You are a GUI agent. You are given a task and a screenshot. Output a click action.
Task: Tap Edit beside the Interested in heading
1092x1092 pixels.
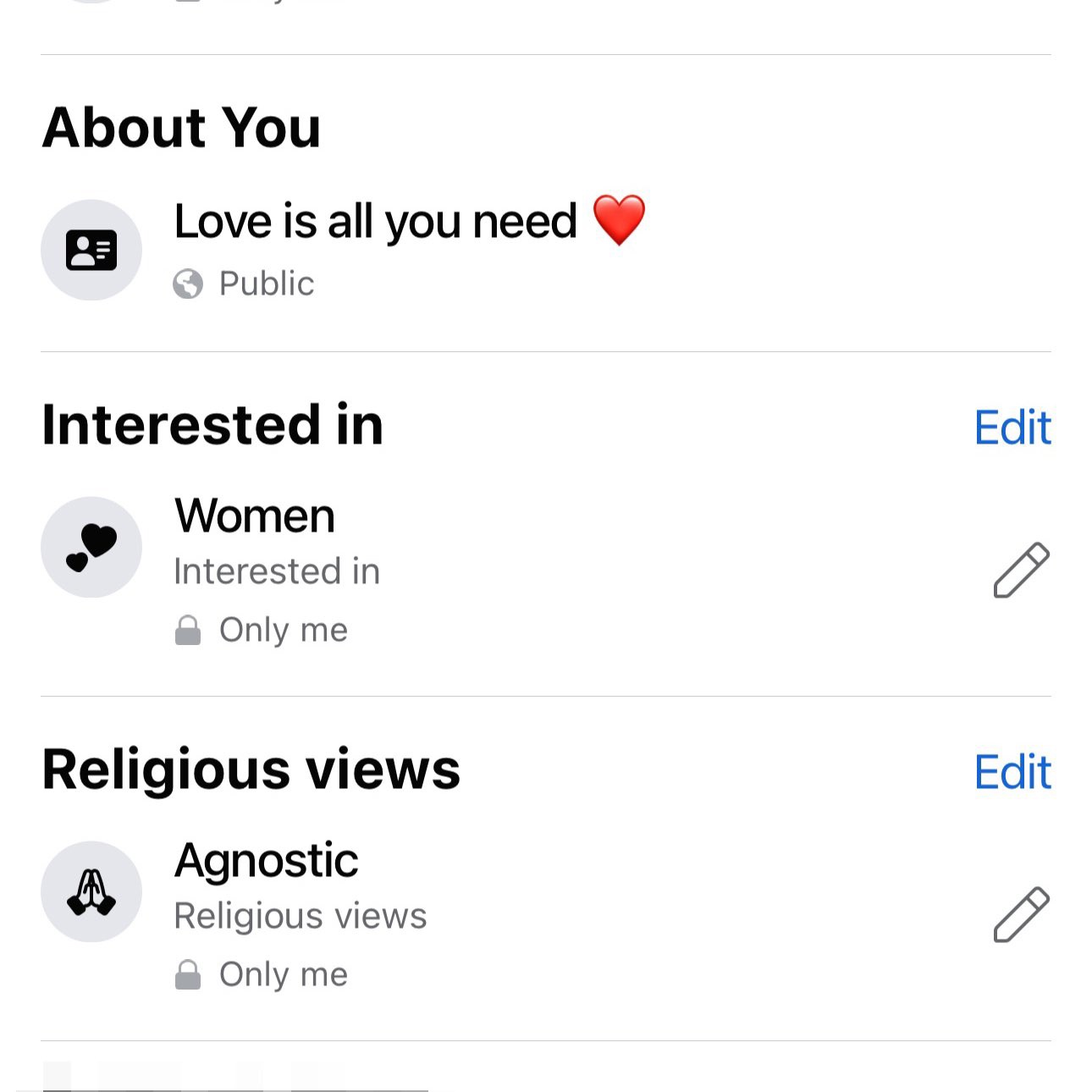[x=1012, y=427]
